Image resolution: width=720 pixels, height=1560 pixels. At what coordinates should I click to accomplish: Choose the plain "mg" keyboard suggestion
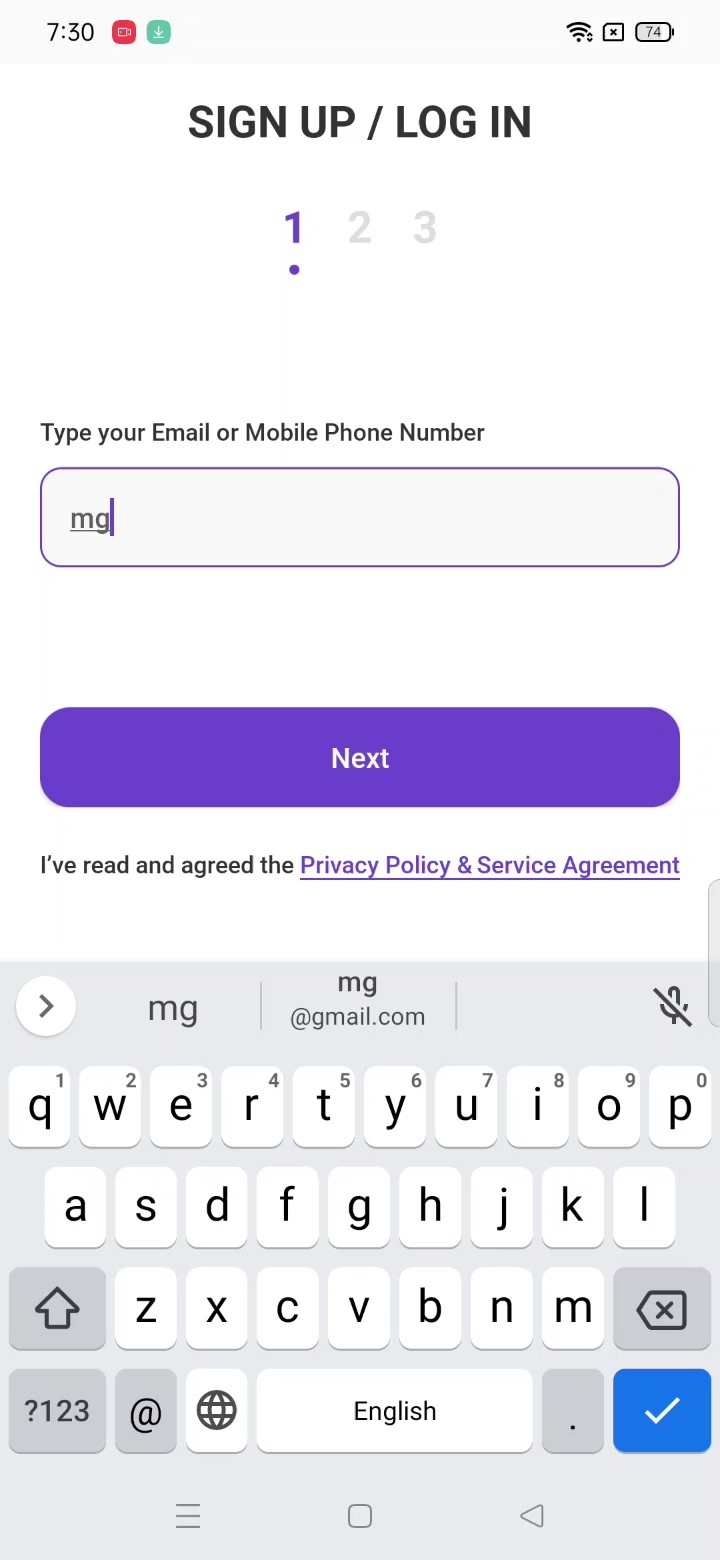172,1008
